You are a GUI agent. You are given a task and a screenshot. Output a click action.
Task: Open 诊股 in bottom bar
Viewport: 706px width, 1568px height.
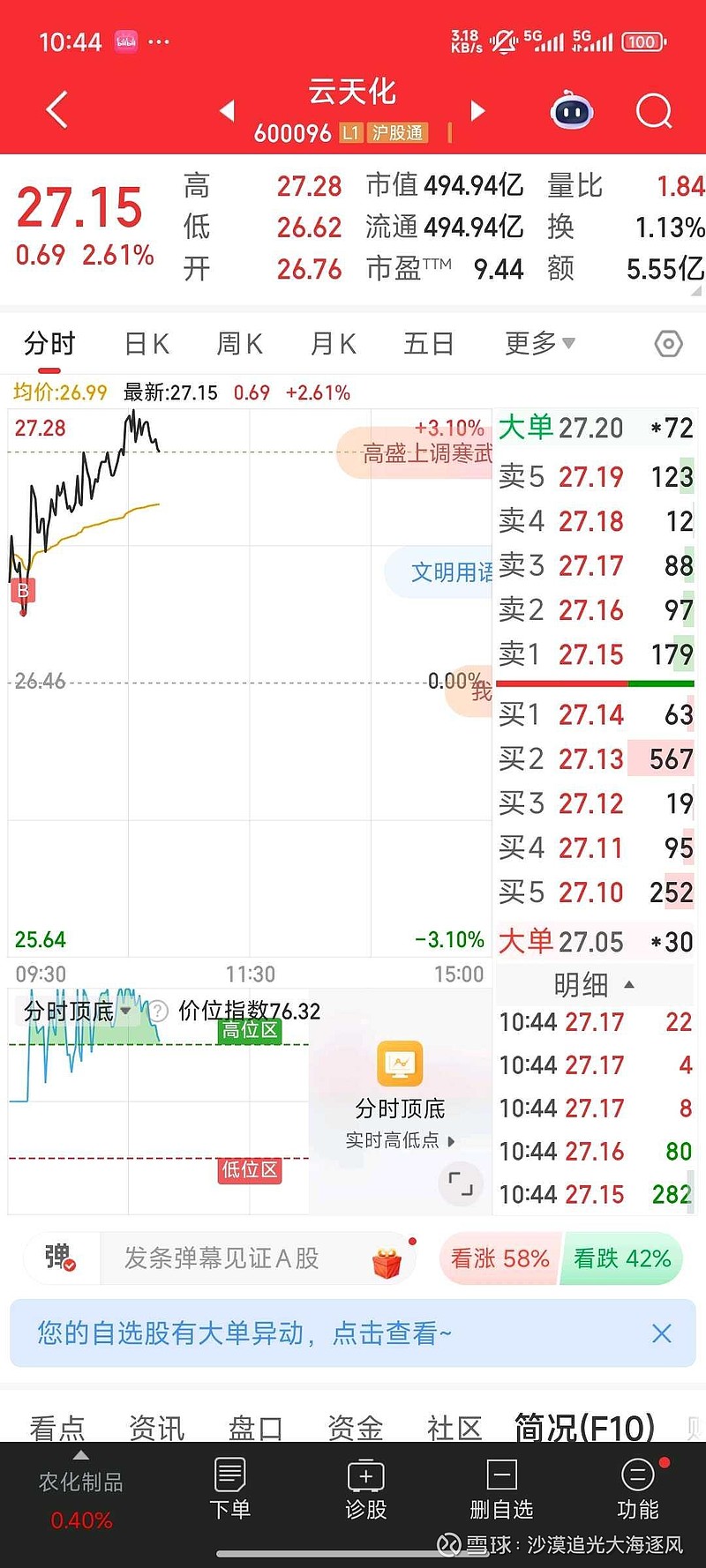pyautogui.click(x=365, y=1490)
